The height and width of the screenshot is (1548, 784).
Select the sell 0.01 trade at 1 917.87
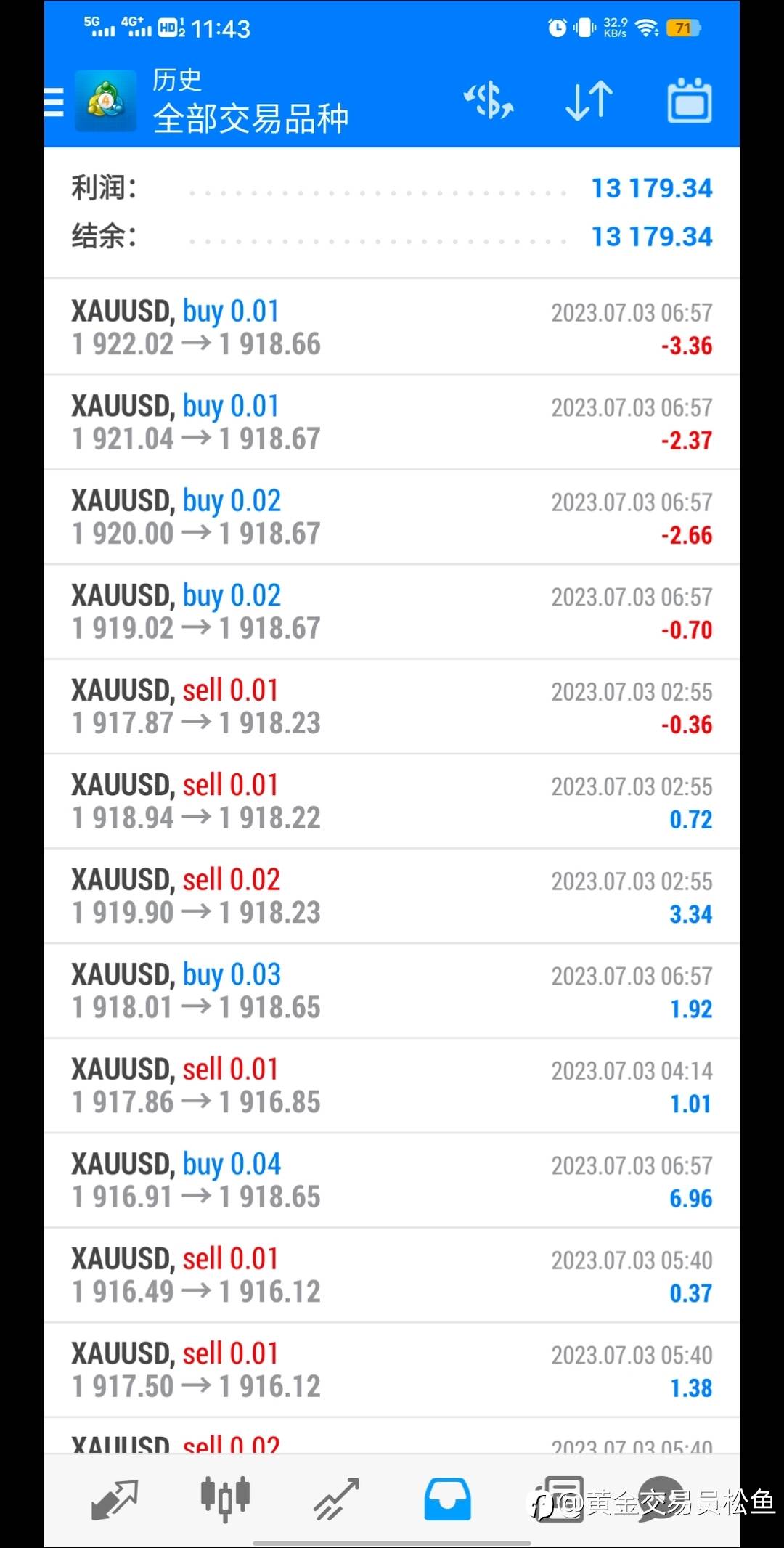click(392, 706)
